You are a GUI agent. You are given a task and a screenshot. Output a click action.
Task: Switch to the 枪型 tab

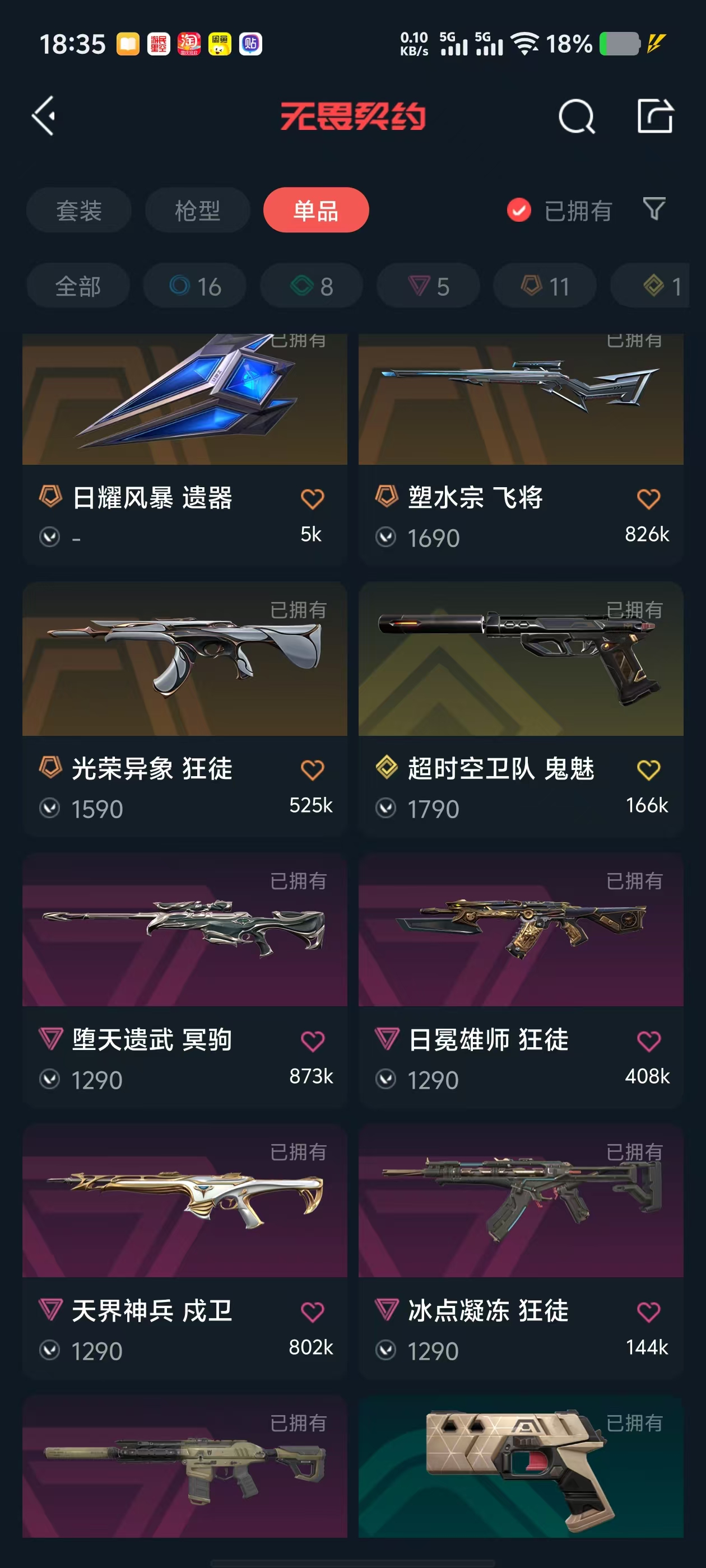pyautogui.click(x=197, y=211)
